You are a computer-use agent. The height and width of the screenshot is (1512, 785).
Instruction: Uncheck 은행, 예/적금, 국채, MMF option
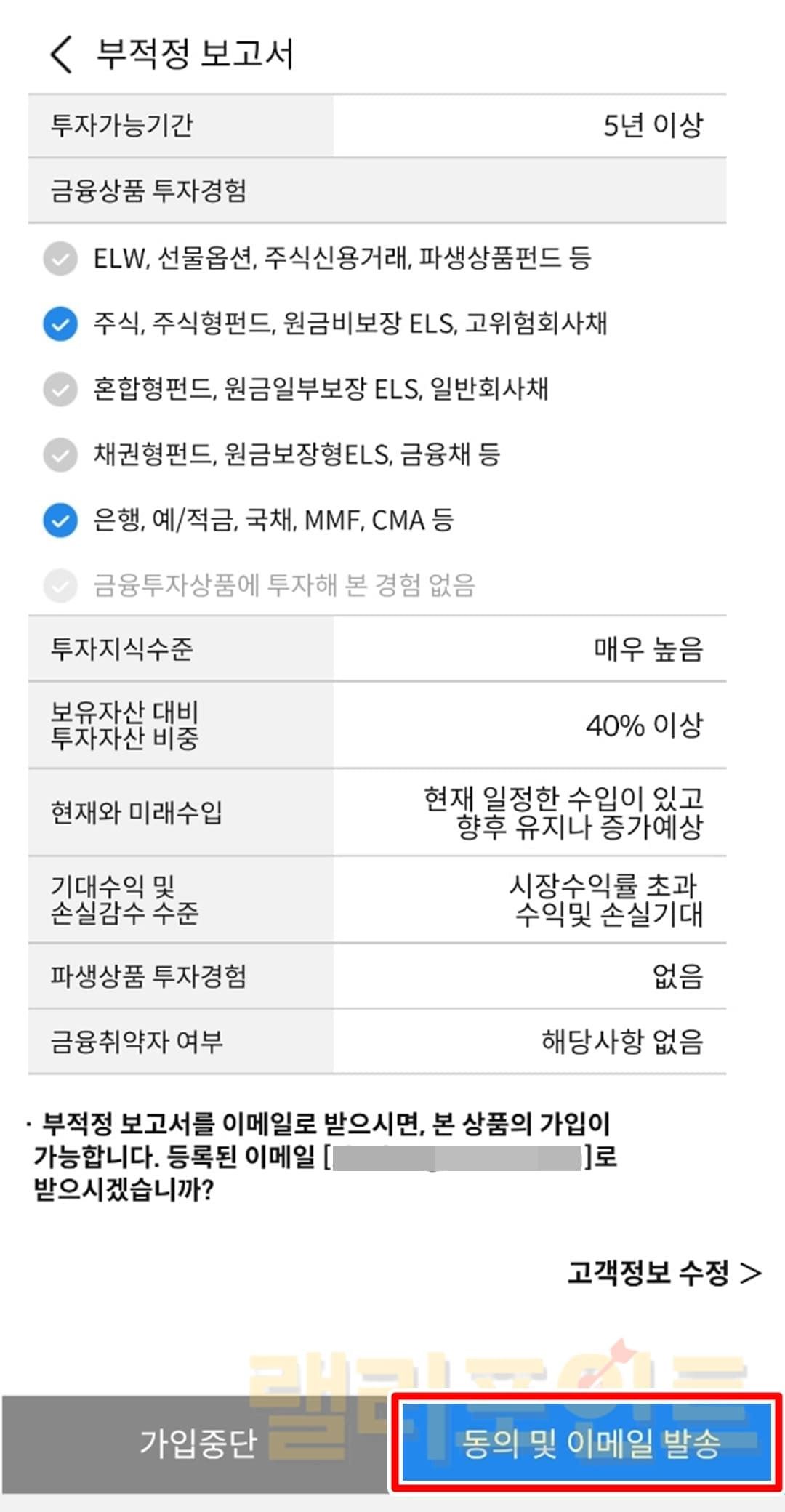pos(60,520)
